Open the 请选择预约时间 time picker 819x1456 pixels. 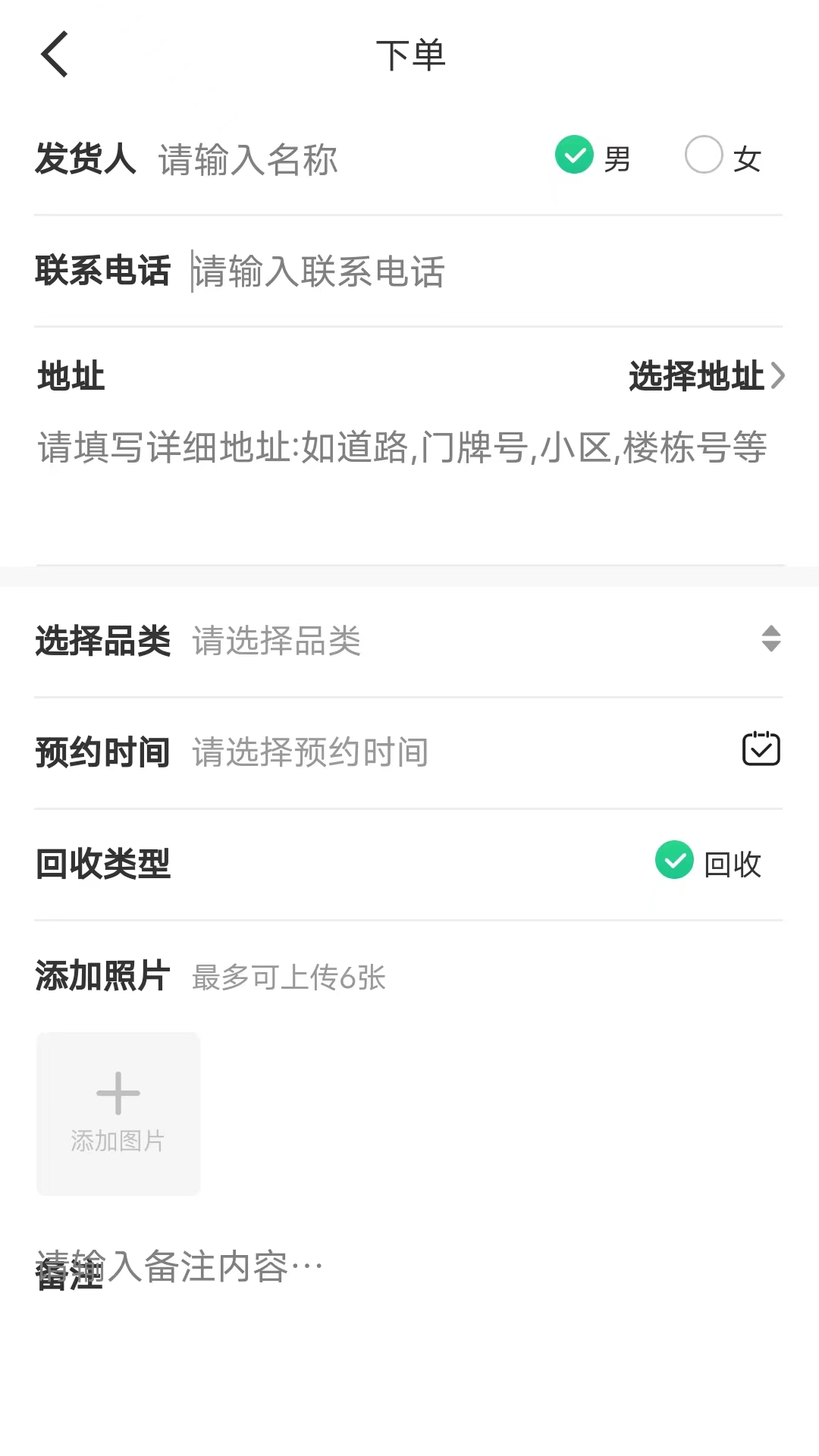point(309,752)
